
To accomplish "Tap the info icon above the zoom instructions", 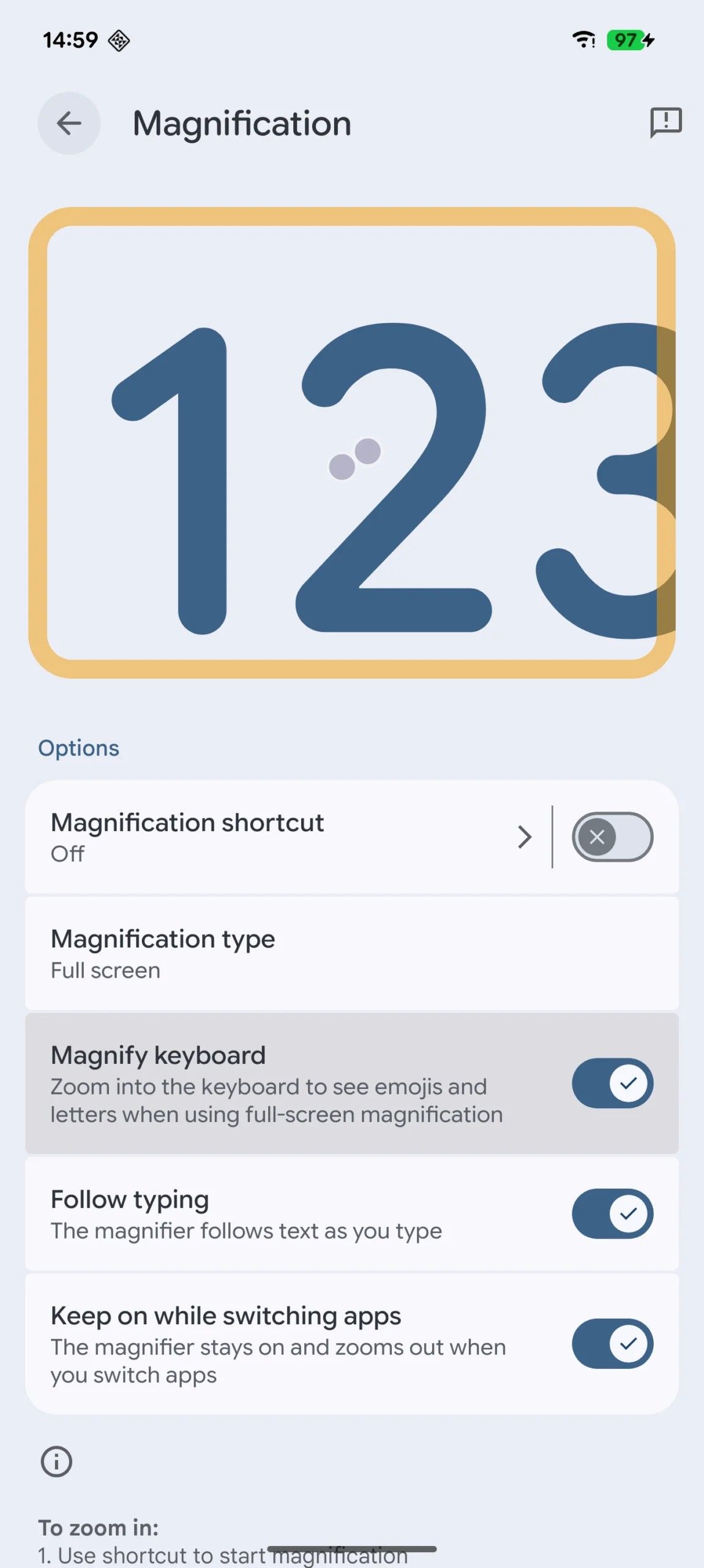I will [56, 1461].
